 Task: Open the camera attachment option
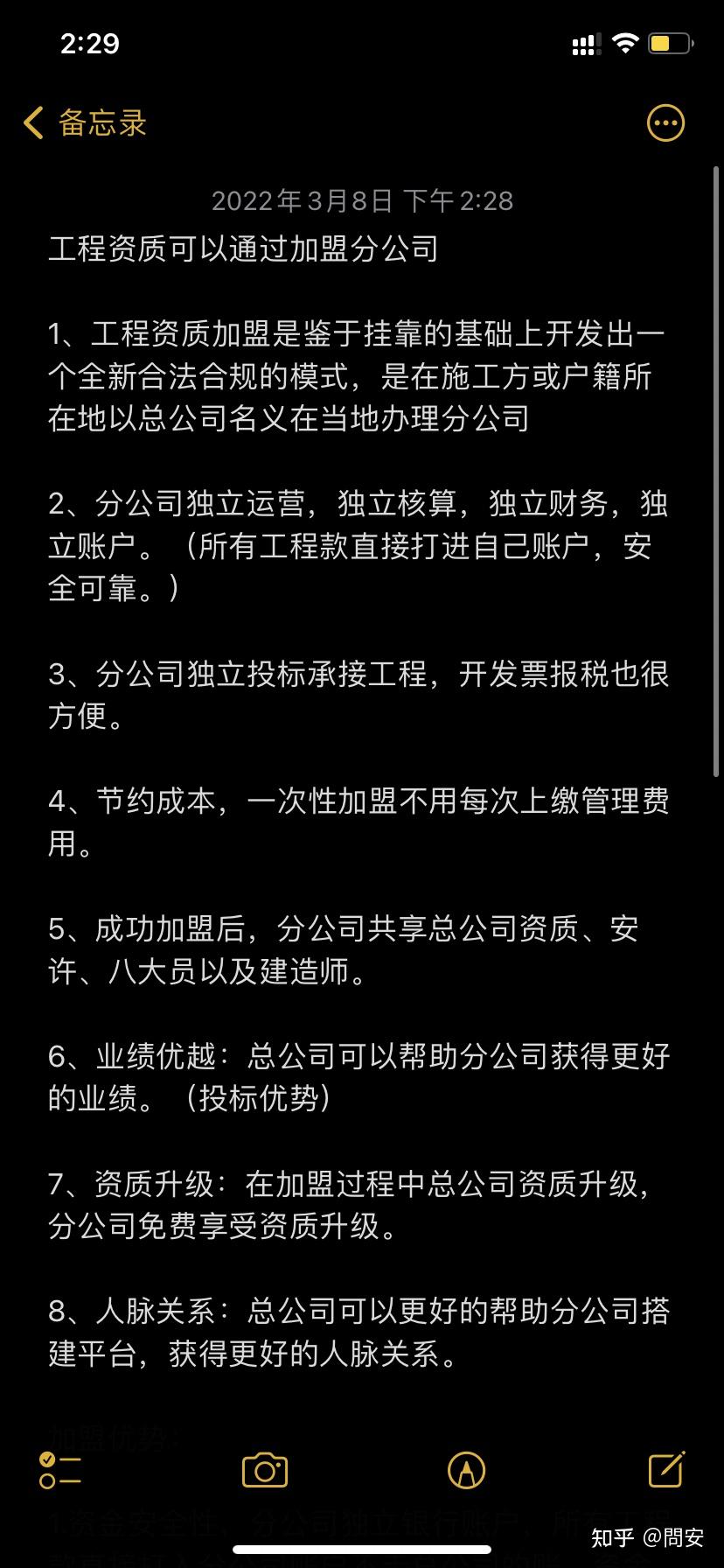click(x=265, y=1470)
